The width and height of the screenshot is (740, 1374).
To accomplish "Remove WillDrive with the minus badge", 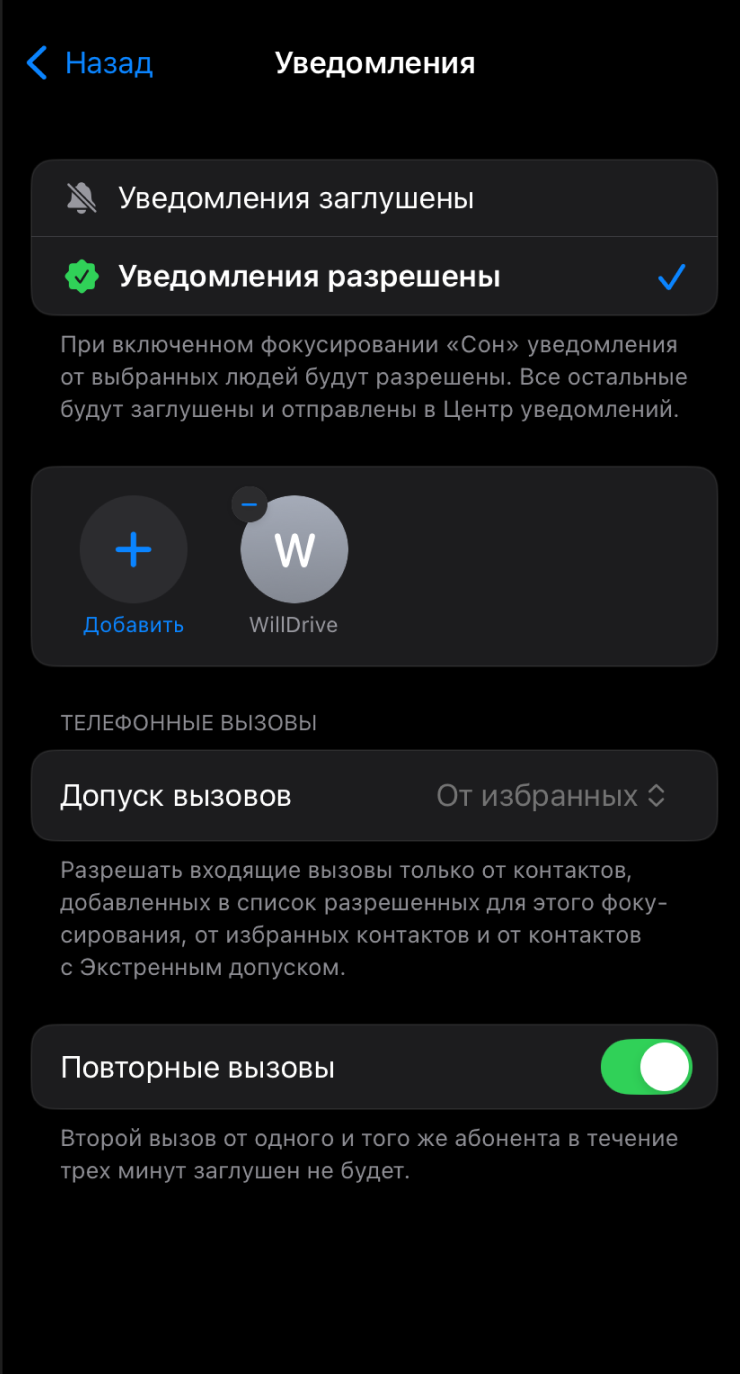I will 250,504.
